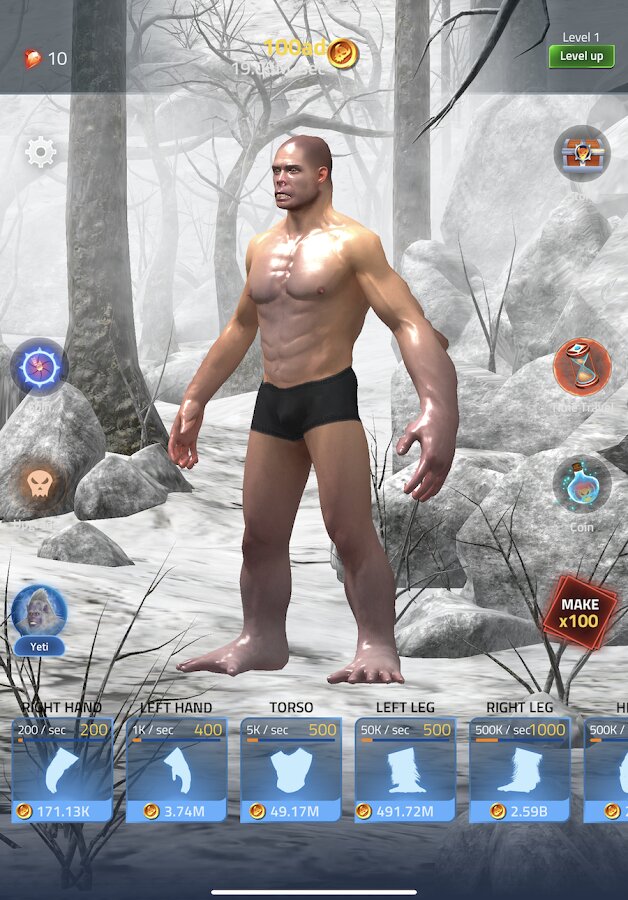This screenshot has width=628, height=900.
Task: Tap the MAKE x100 button
Action: point(580,612)
